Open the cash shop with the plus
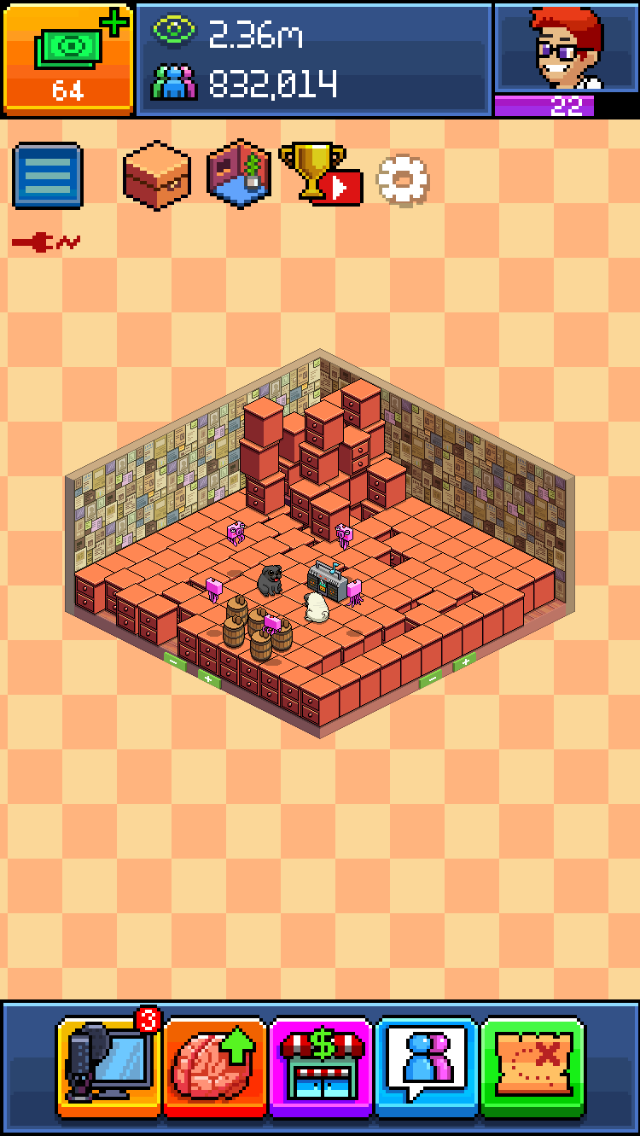This screenshot has width=640, height=1136. point(67,58)
